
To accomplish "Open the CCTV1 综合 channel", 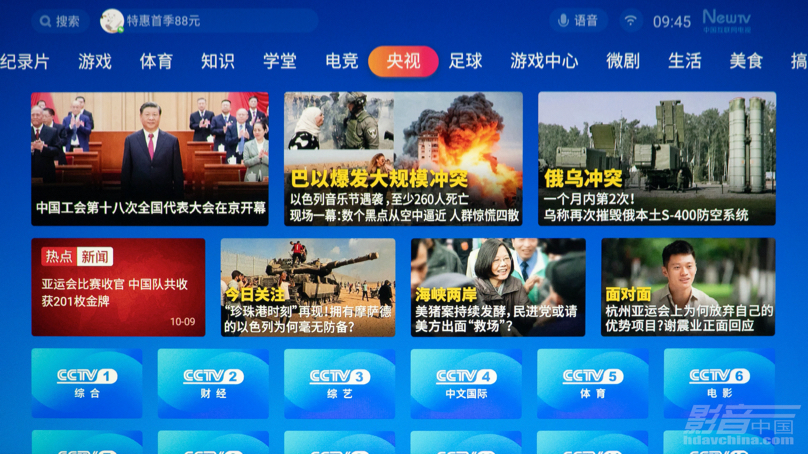I will pos(87,383).
